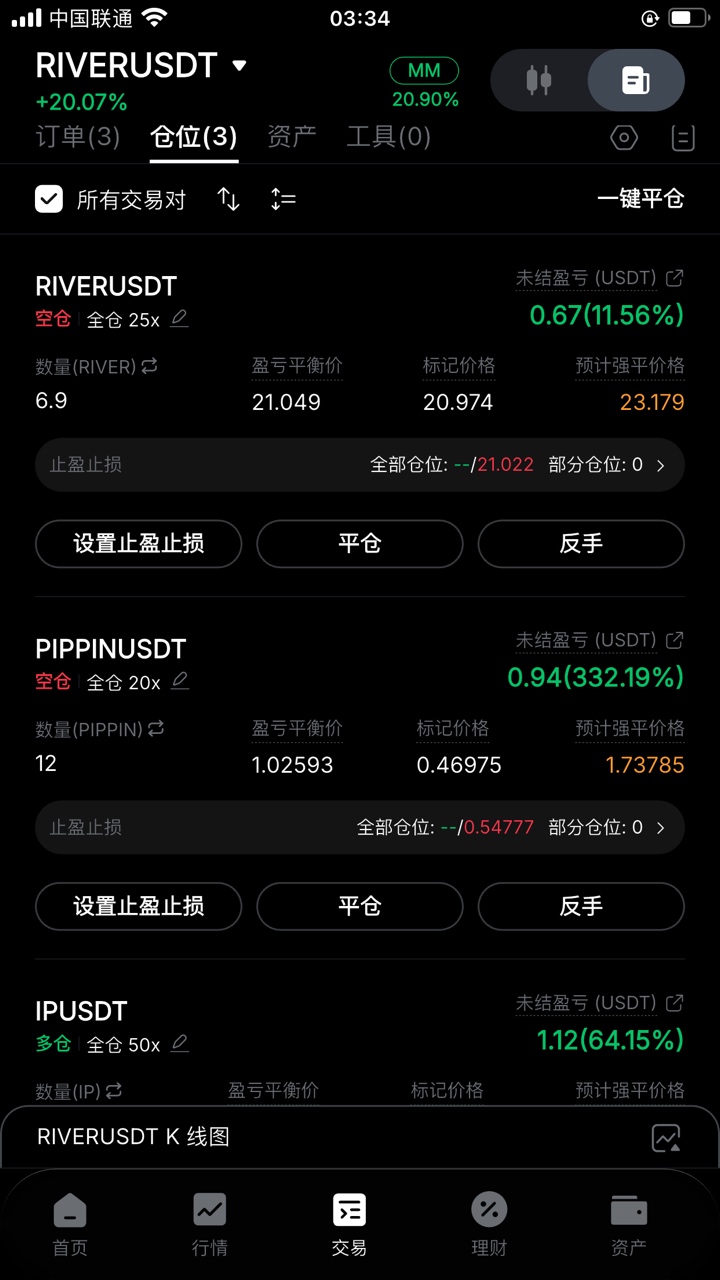
Task: Open the 工具(0) tools tab
Action: (x=388, y=137)
